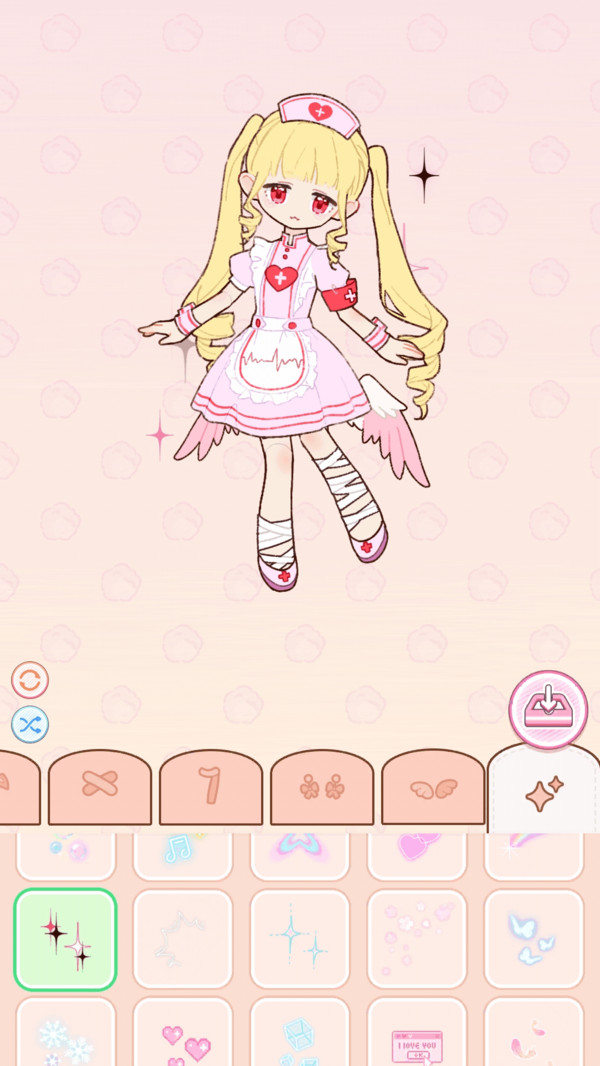The image size is (600, 1066).
Task: Open the wings category tab
Action: (x=434, y=786)
